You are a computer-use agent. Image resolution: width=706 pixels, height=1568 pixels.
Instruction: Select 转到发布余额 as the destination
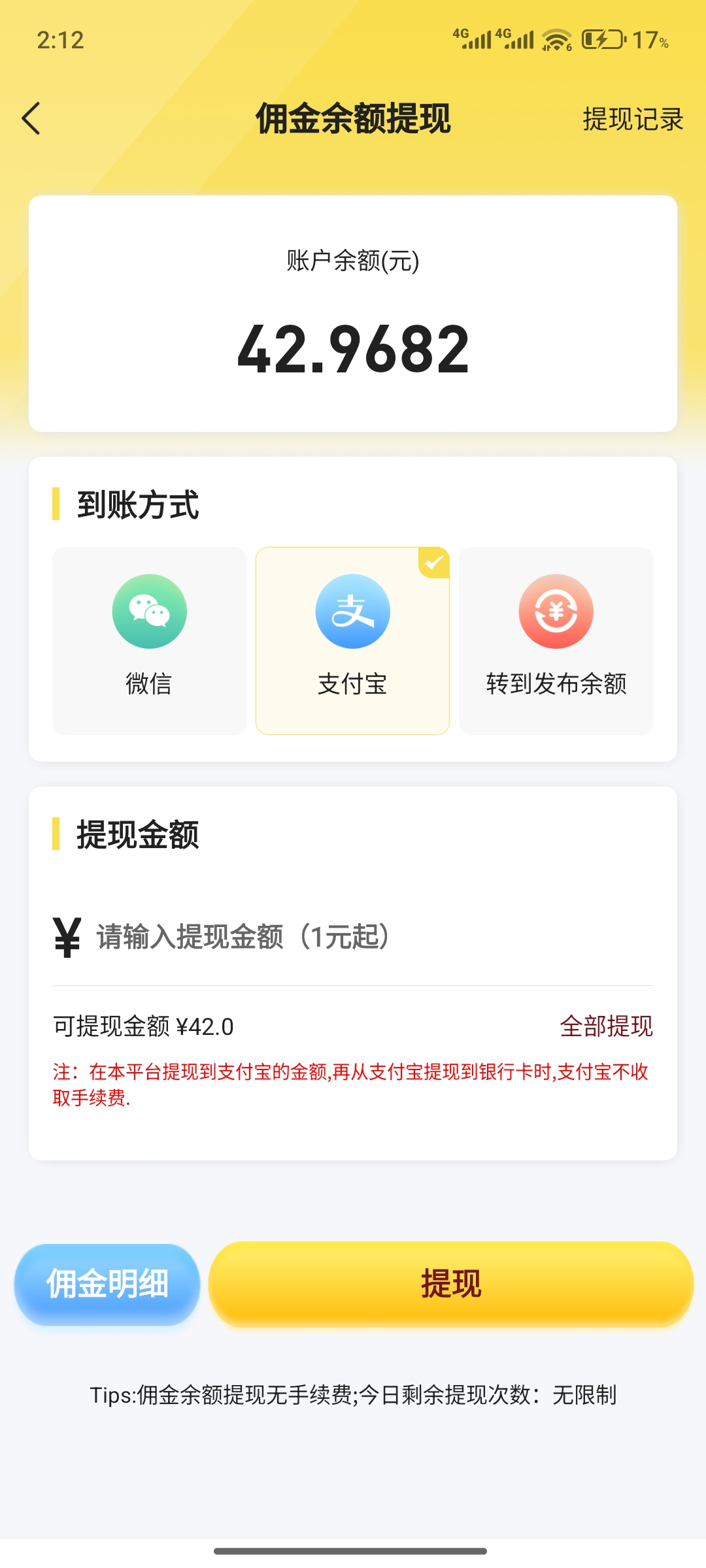point(556,640)
